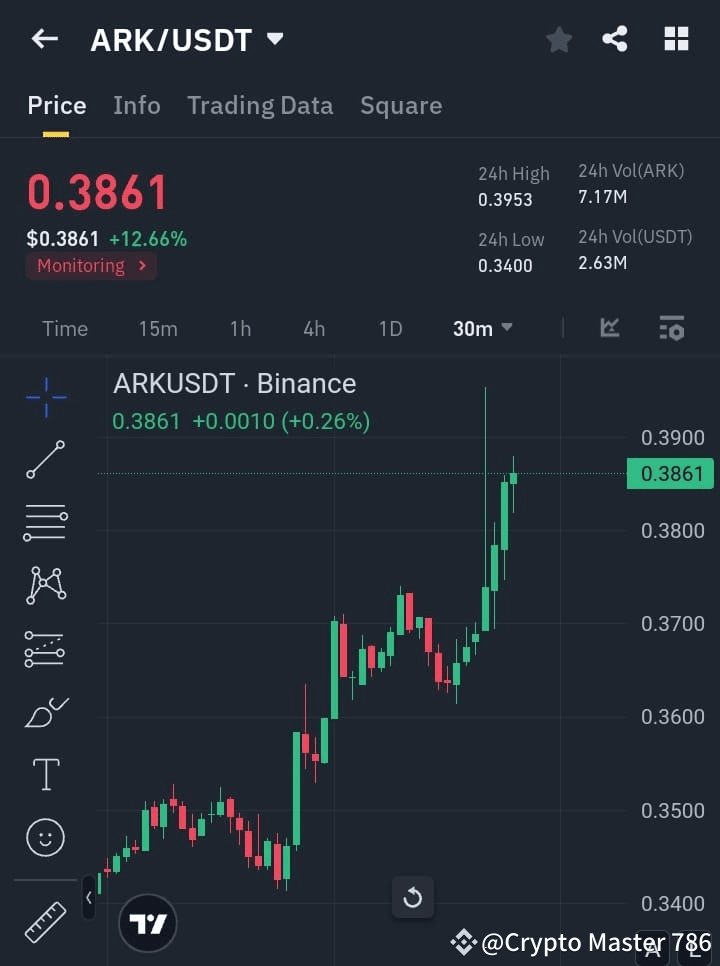Image resolution: width=720 pixels, height=966 pixels.
Task: Select the trend line drawing tool
Action: pos(45,460)
